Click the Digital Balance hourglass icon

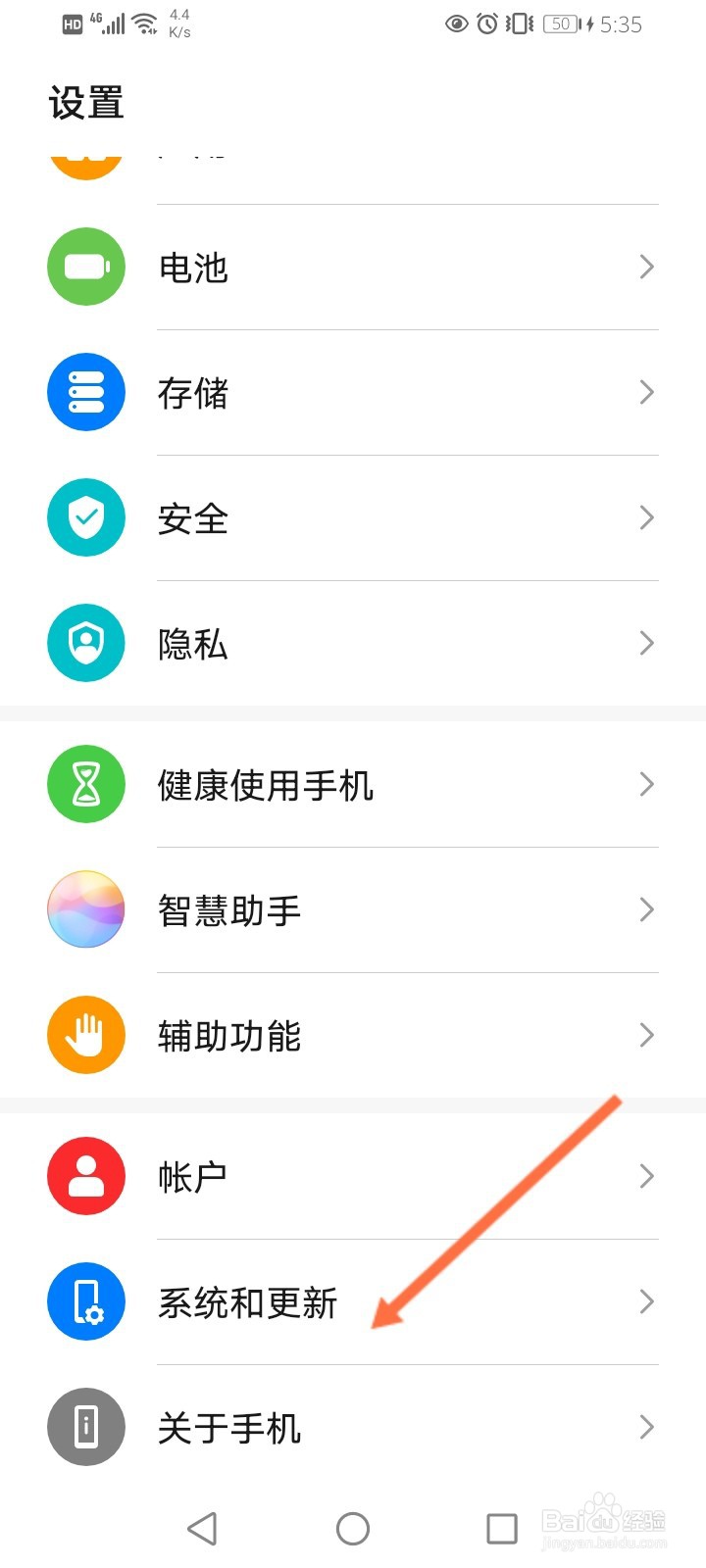click(85, 784)
